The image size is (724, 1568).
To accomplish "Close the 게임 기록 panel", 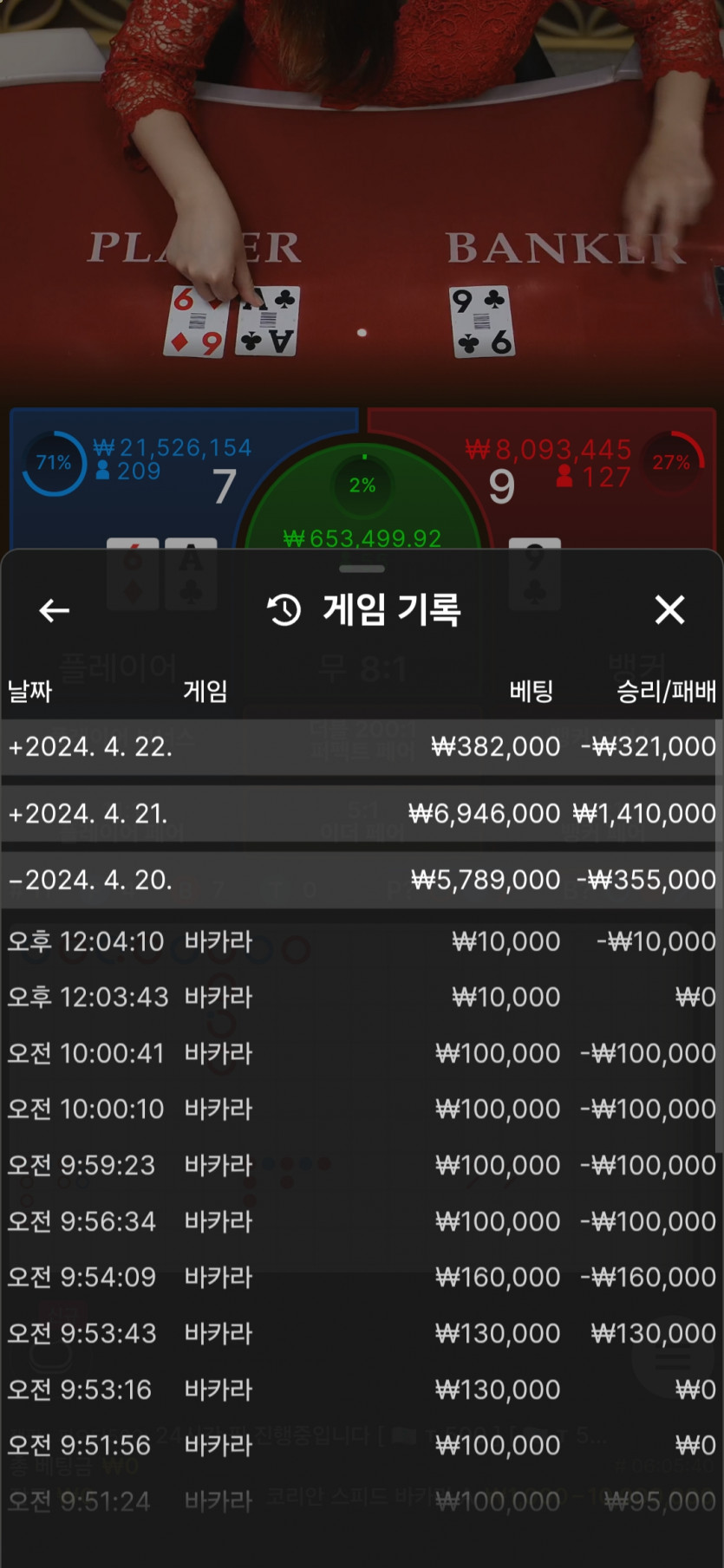I will tap(669, 610).
